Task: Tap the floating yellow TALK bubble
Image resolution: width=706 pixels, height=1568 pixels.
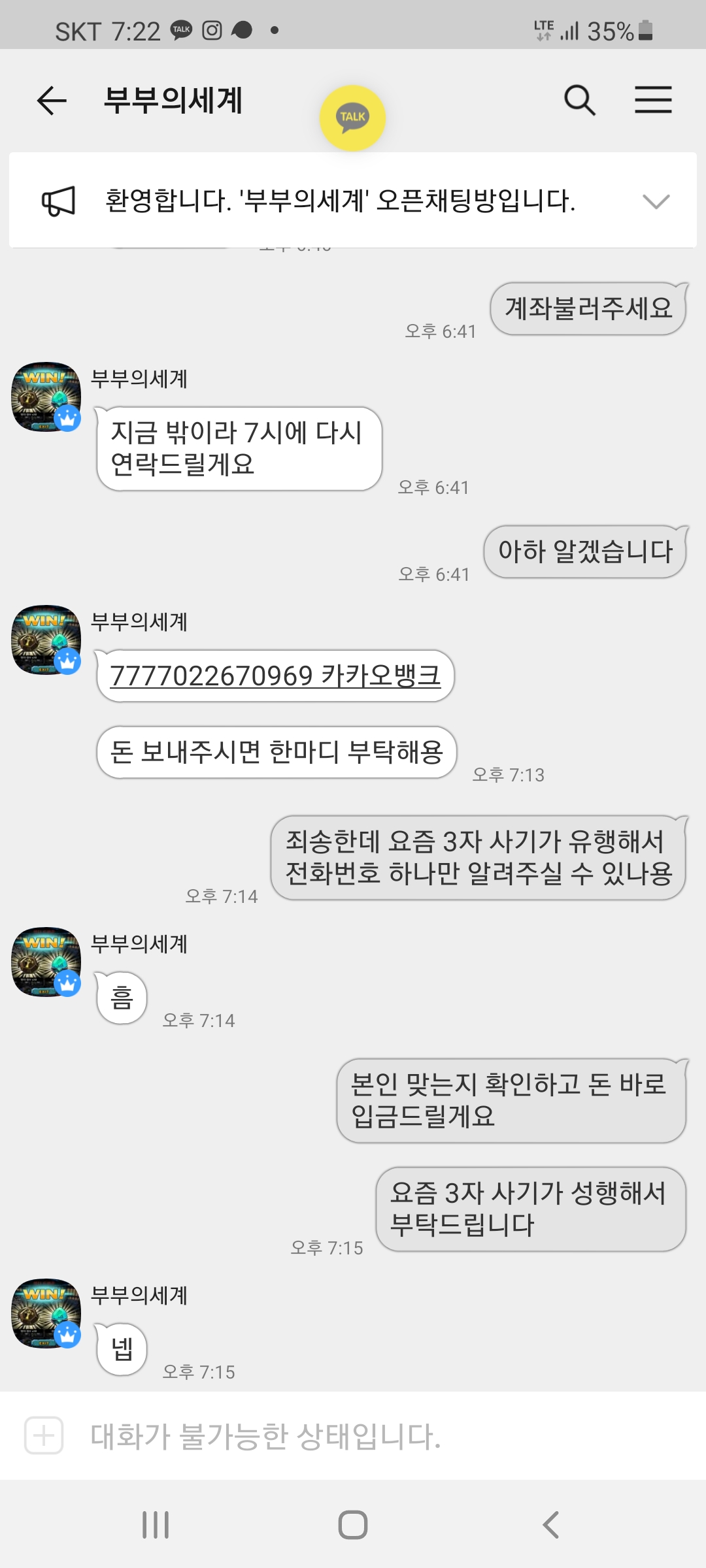Action: [352, 118]
